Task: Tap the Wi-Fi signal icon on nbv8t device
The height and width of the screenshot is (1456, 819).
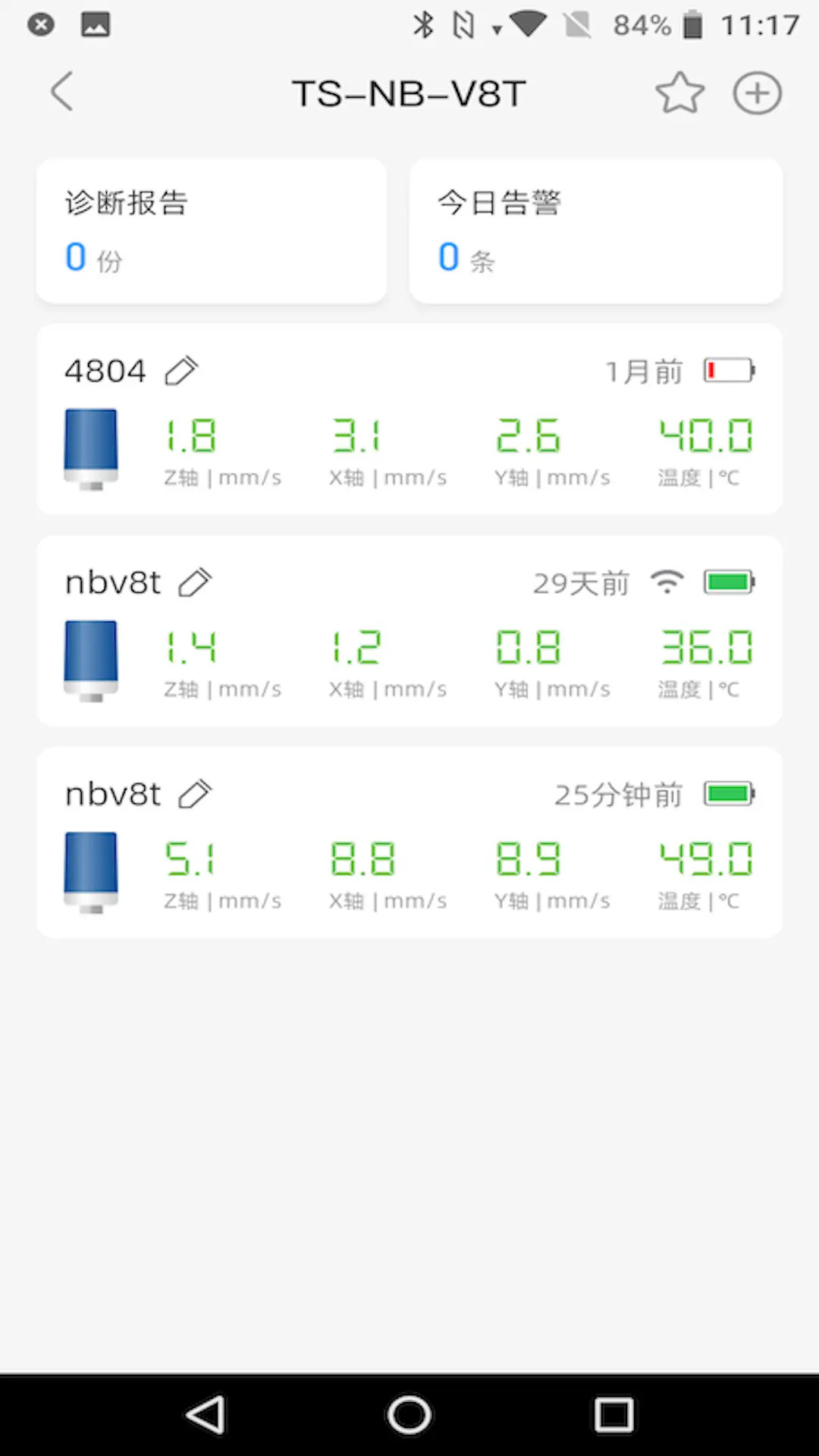Action: tap(666, 582)
